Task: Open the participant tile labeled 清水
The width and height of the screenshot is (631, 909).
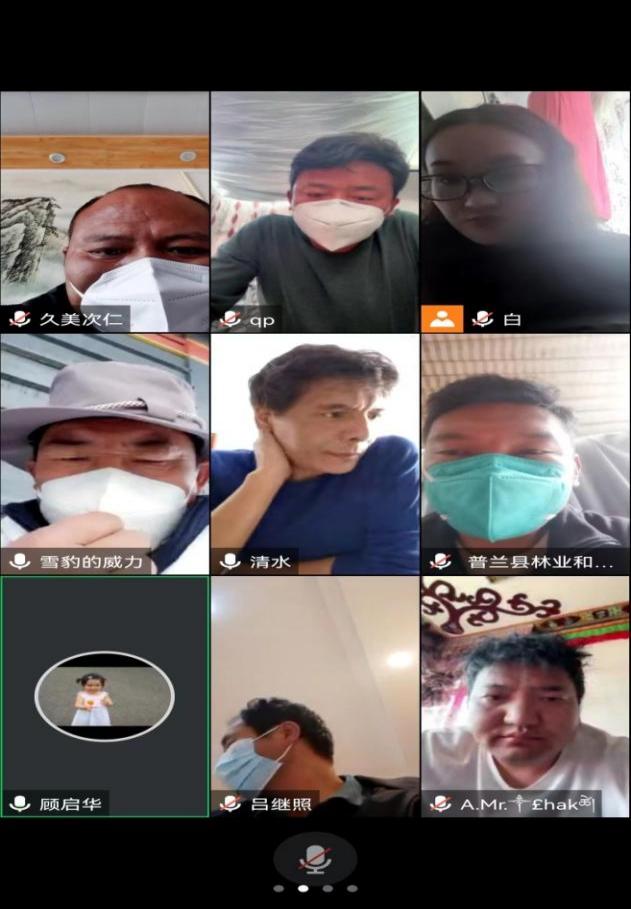Action: click(x=315, y=454)
